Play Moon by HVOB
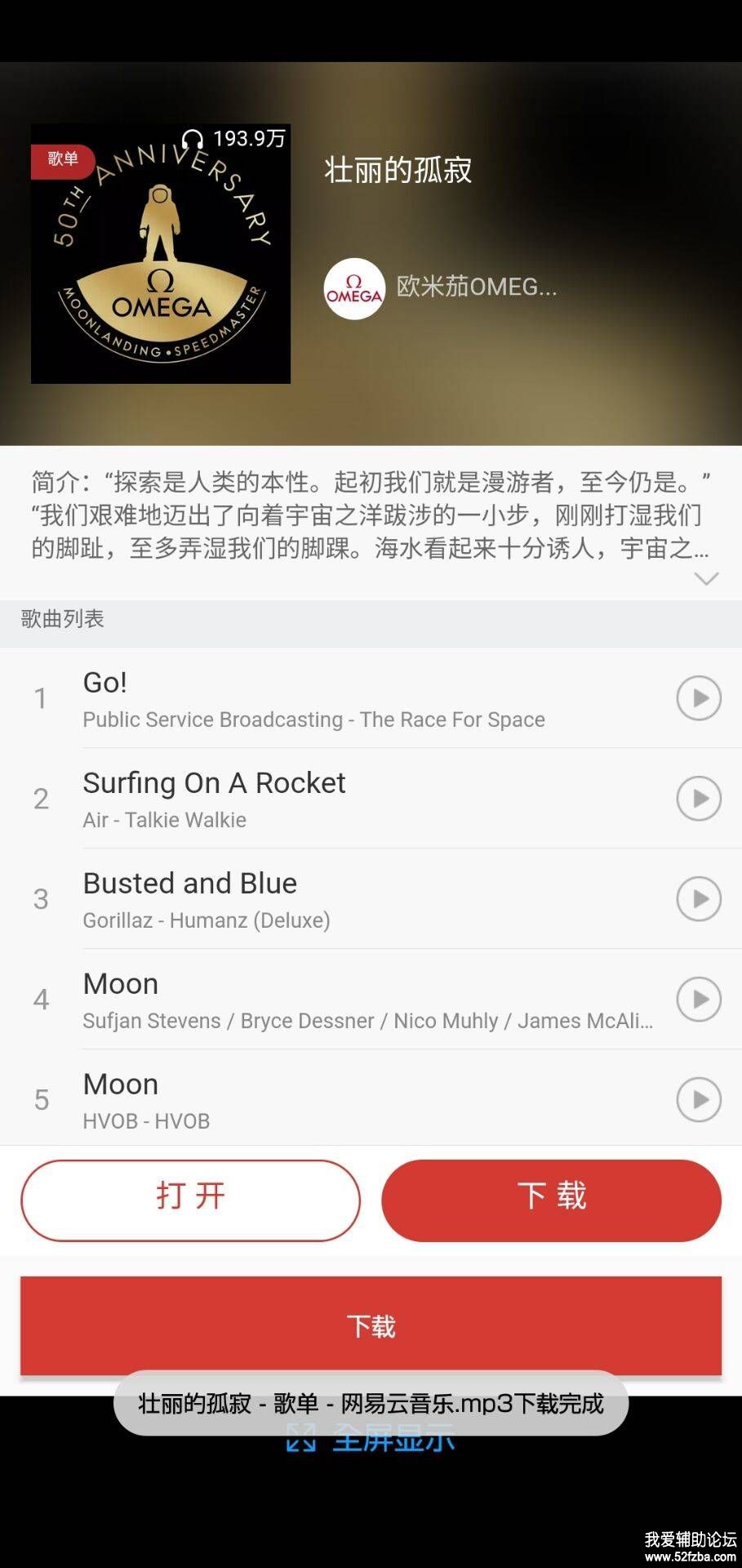Viewport: 742px width, 1568px height. click(x=699, y=1099)
